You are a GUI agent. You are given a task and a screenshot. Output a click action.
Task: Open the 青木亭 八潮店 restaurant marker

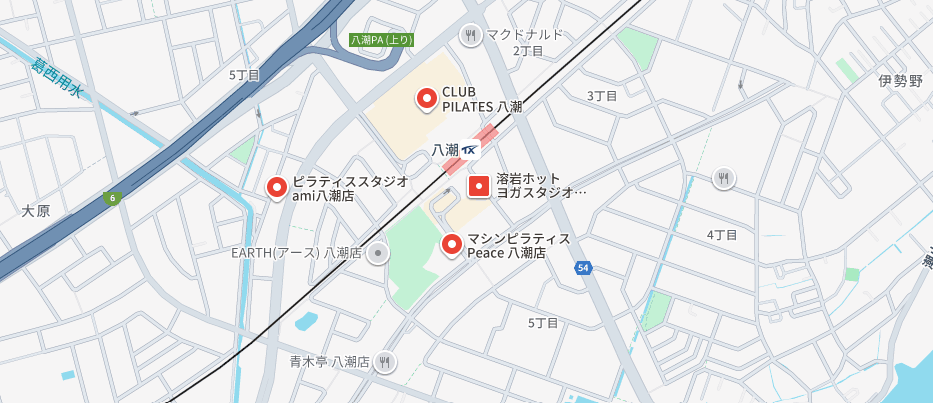pos(385,362)
